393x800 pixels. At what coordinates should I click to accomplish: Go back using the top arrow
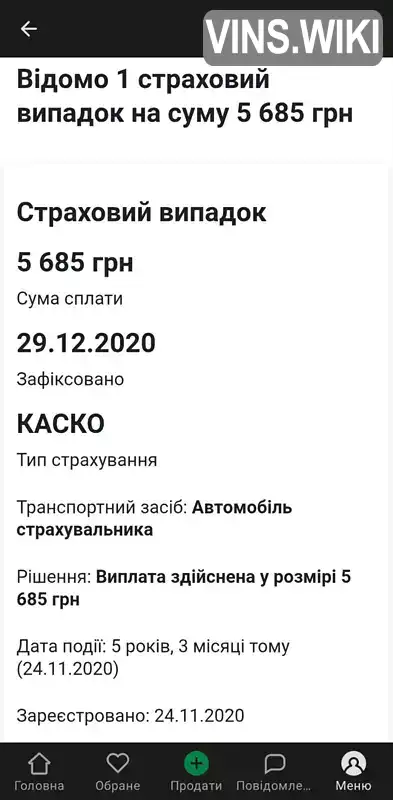(x=29, y=29)
